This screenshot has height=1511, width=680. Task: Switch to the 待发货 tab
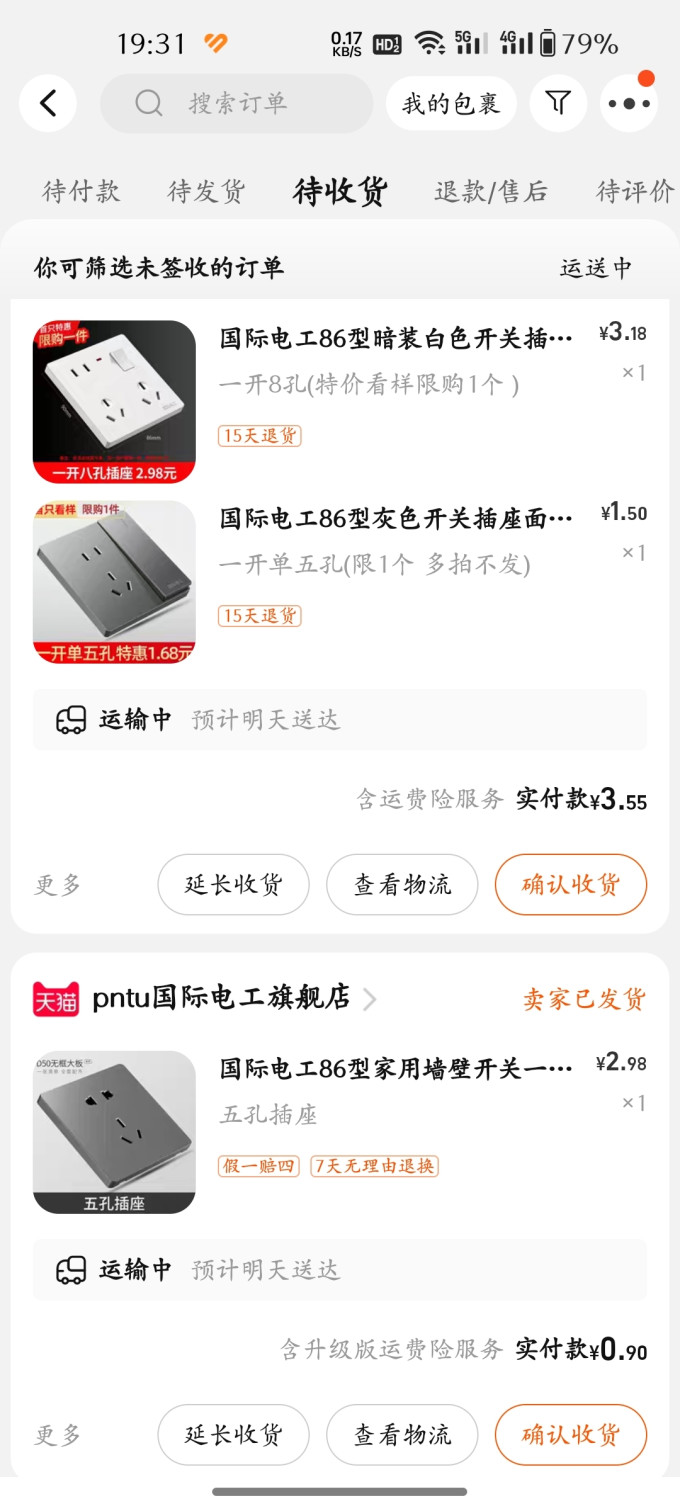[x=206, y=191]
